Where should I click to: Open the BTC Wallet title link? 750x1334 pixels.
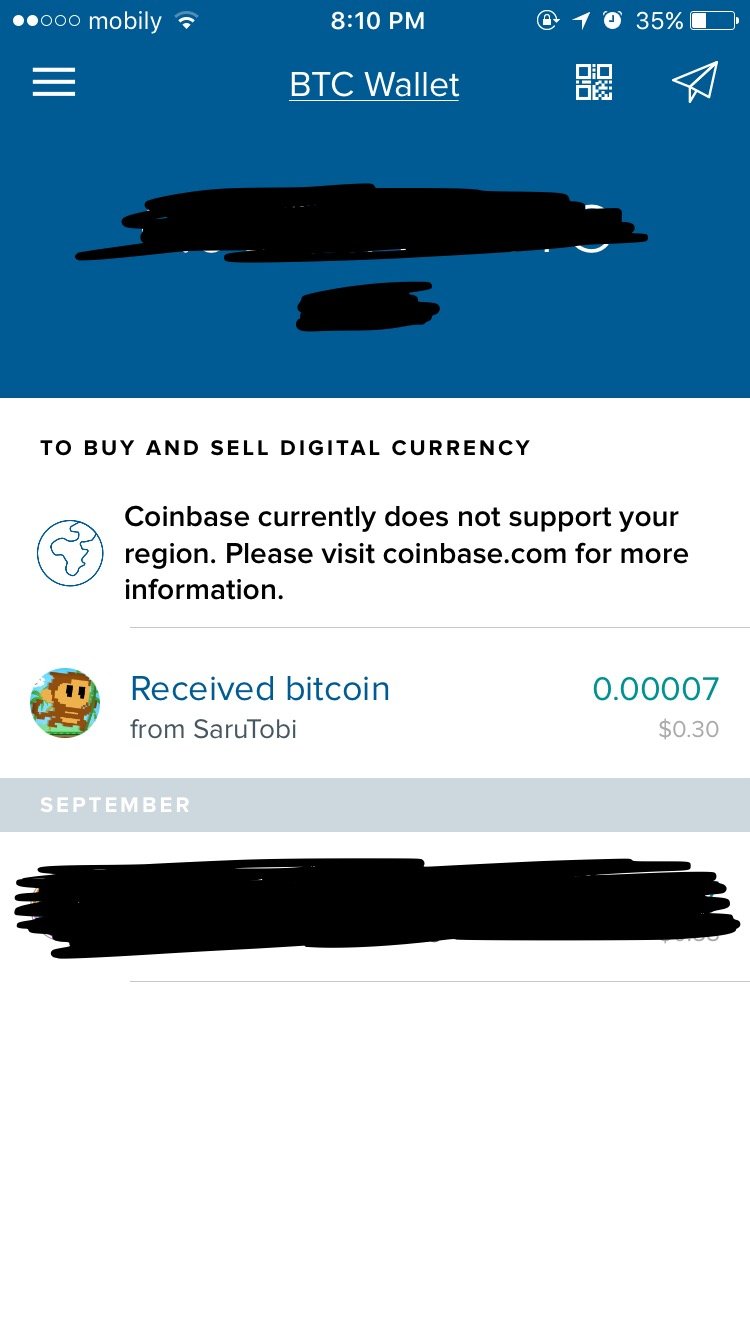point(374,86)
